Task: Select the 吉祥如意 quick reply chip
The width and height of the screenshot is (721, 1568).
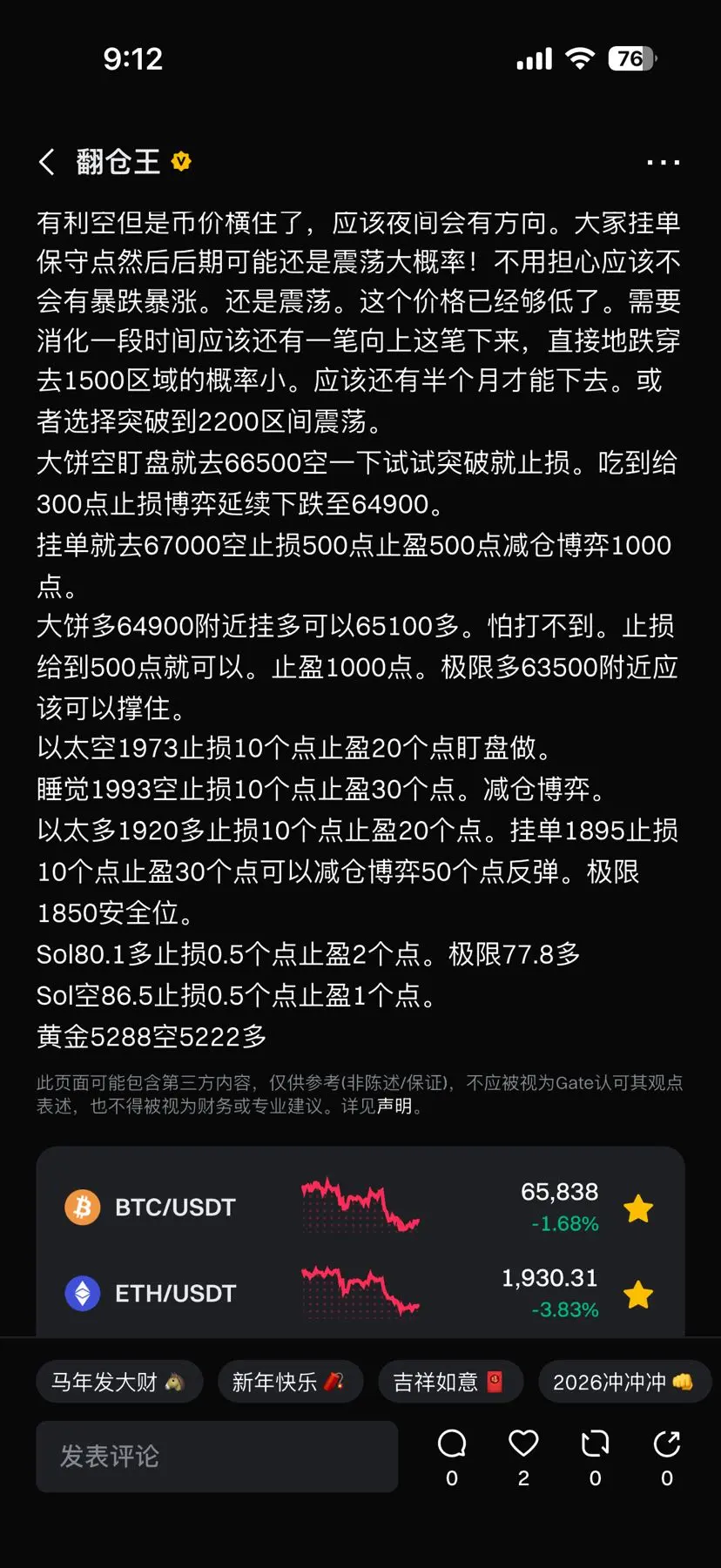Action: click(450, 1381)
